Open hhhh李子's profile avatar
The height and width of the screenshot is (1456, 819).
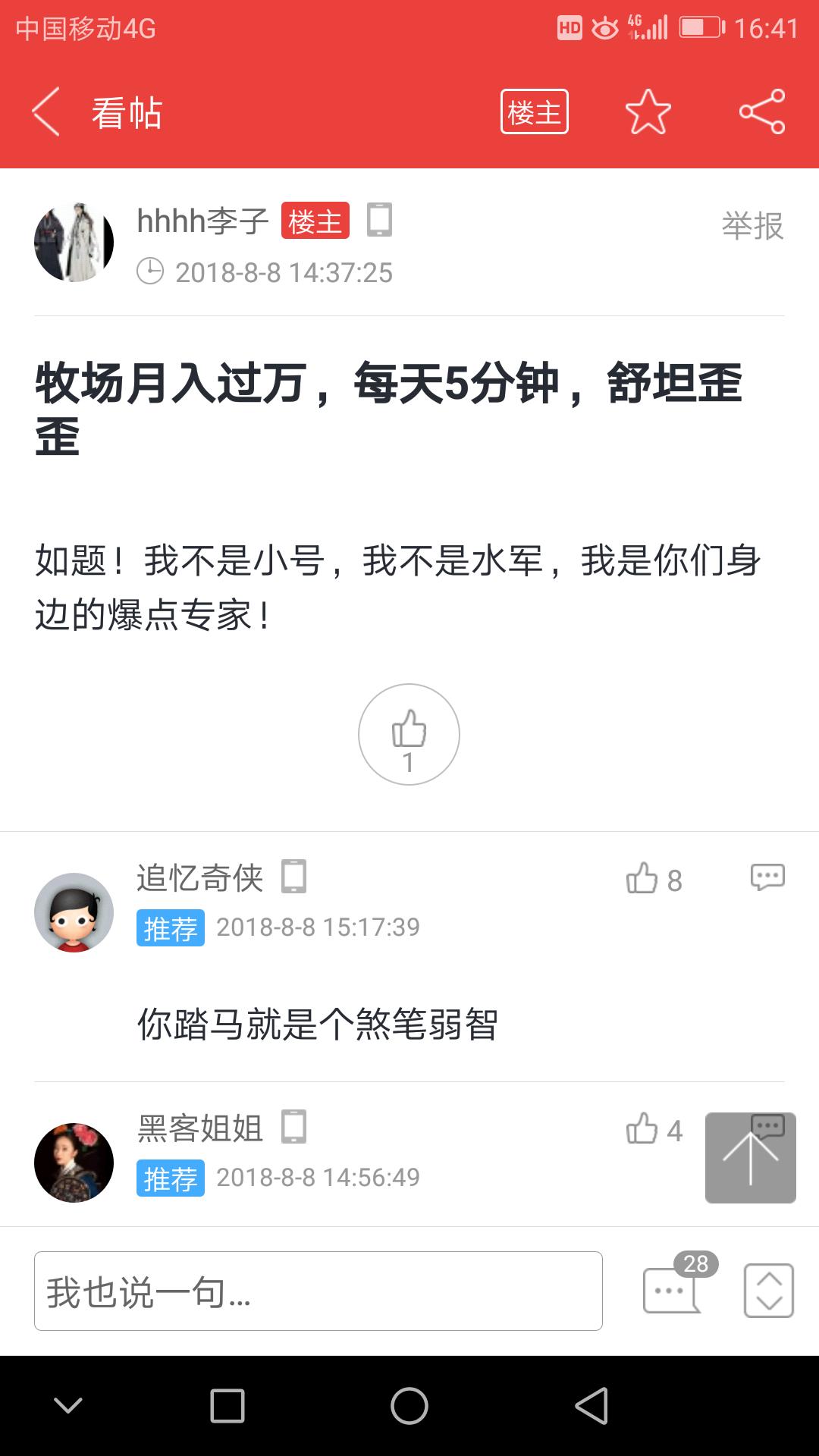(74, 243)
